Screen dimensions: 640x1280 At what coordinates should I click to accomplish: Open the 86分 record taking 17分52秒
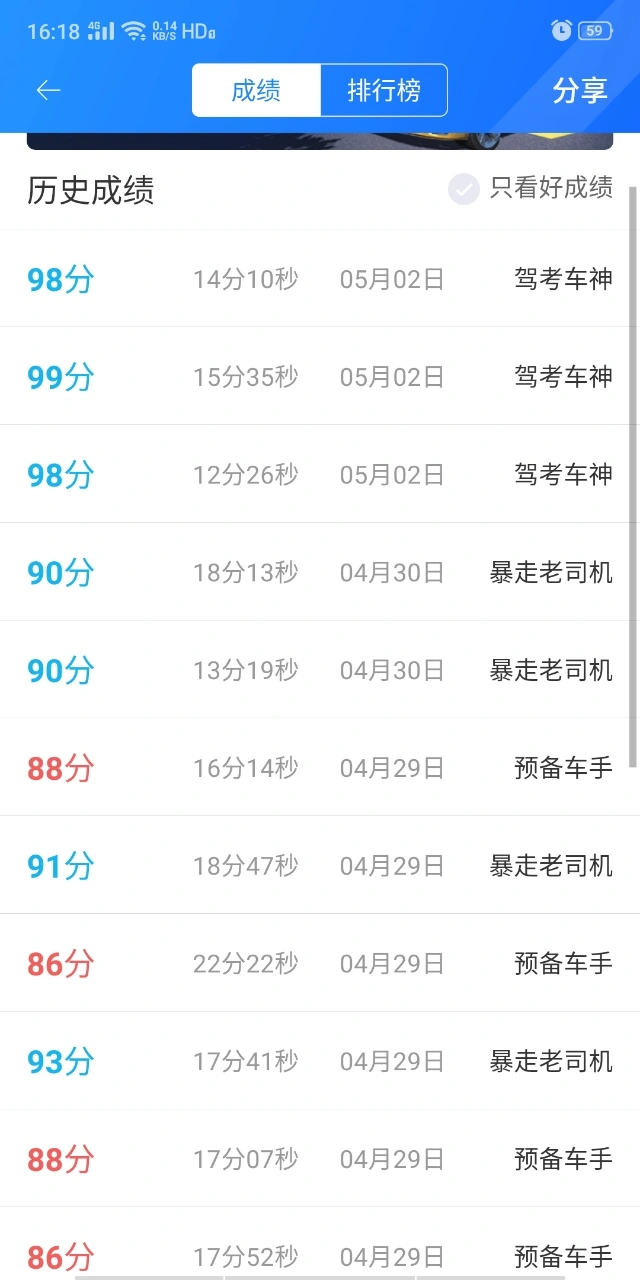coord(320,1244)
